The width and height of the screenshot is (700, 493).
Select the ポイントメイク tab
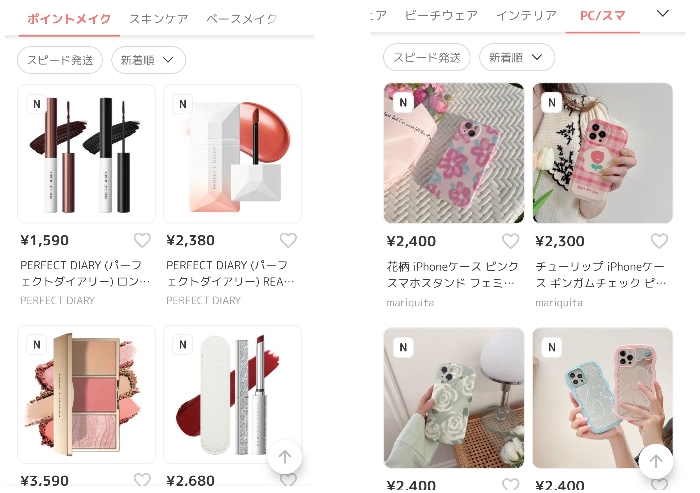point(68,19)
